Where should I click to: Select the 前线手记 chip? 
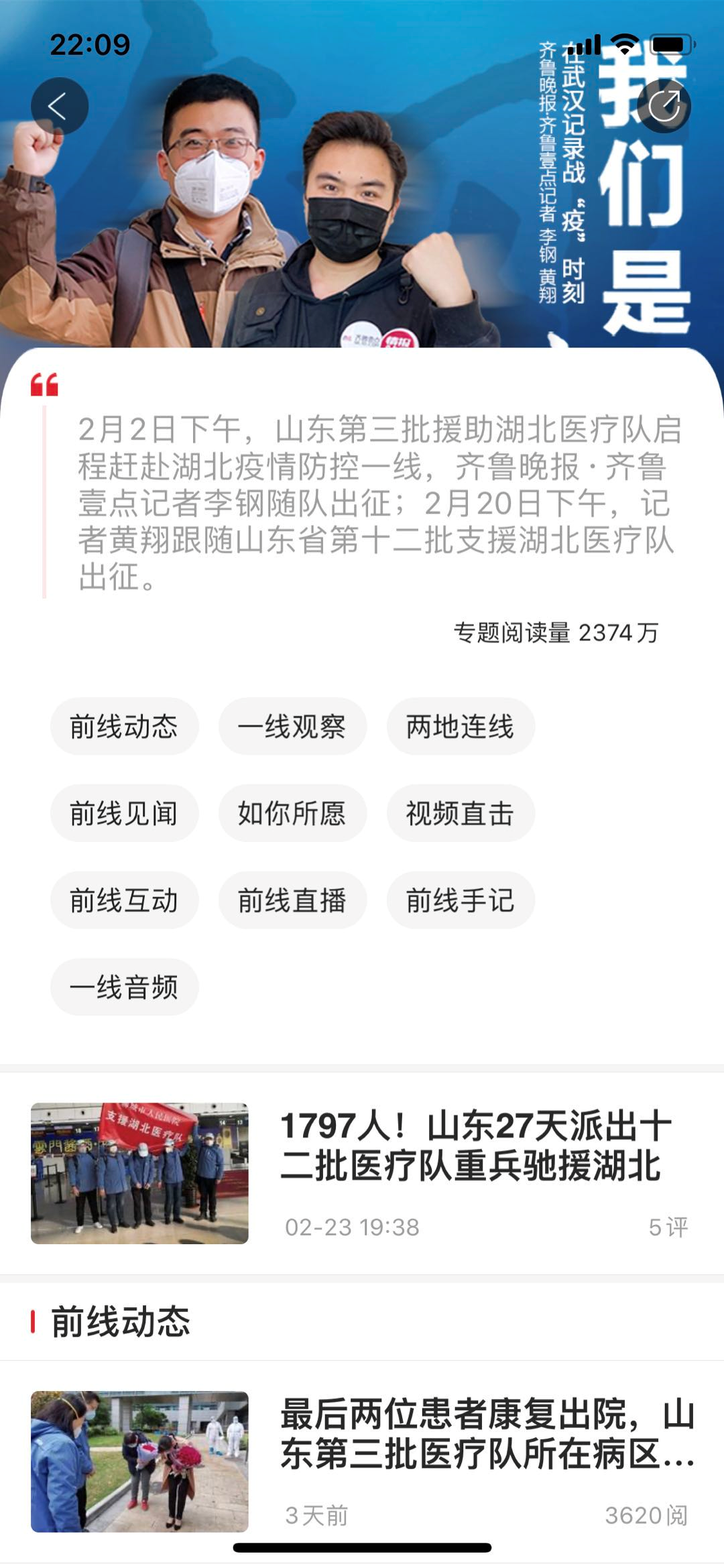pyautogui.click(x=461, y=900)
